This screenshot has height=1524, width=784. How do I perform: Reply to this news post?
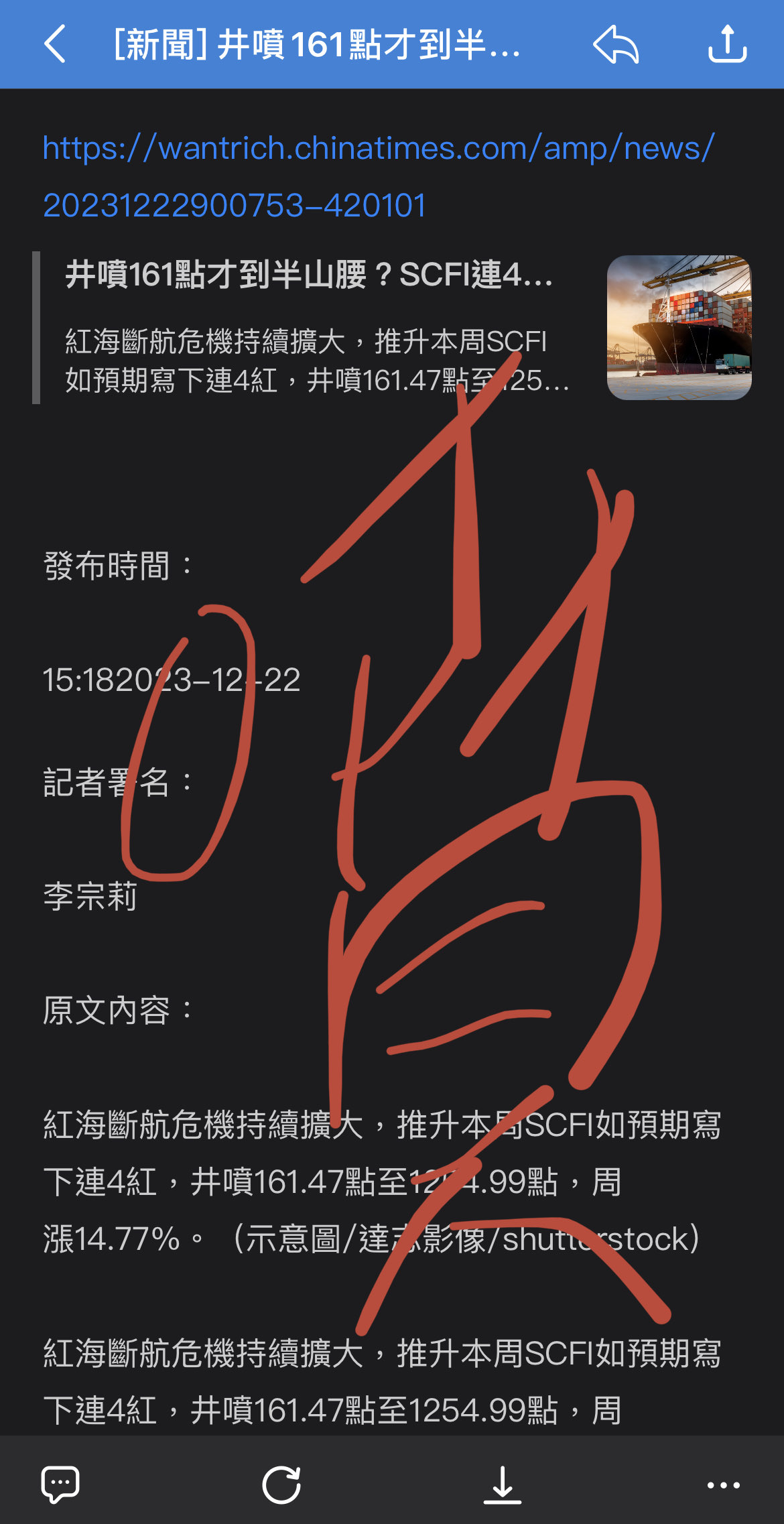tap(616, 44)
